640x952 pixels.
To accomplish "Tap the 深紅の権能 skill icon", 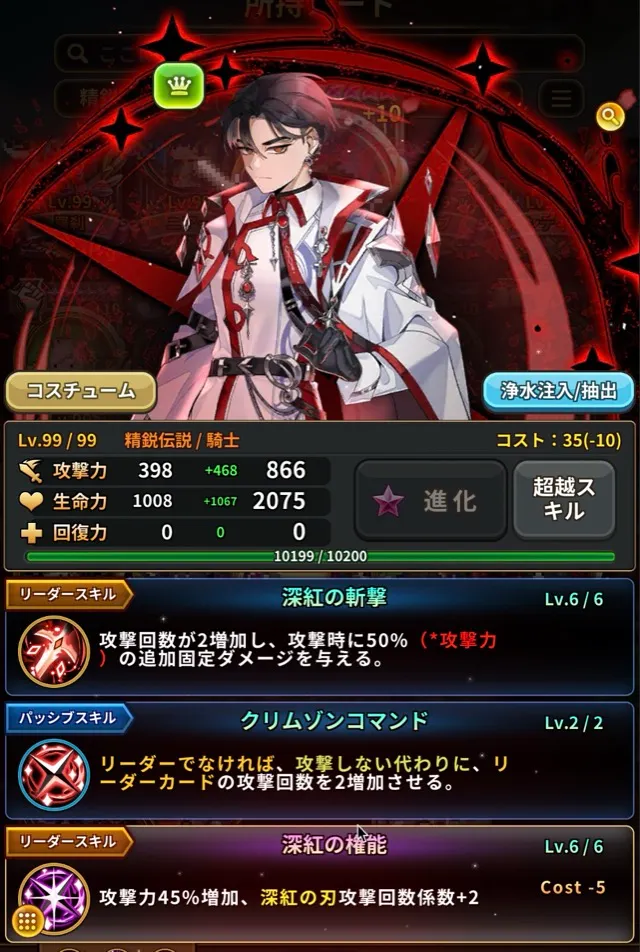I will click(x=55, y=896).
